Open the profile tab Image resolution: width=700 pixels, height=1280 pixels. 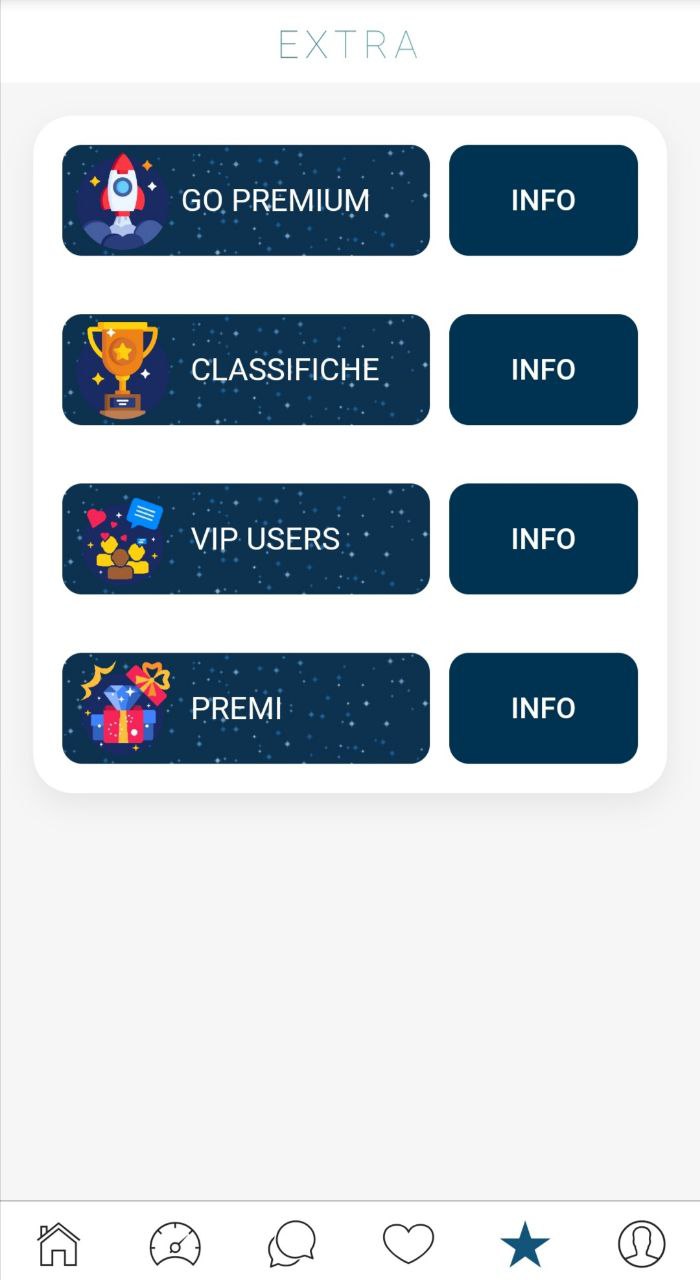pyautogui.click(x=641, y=1245)
